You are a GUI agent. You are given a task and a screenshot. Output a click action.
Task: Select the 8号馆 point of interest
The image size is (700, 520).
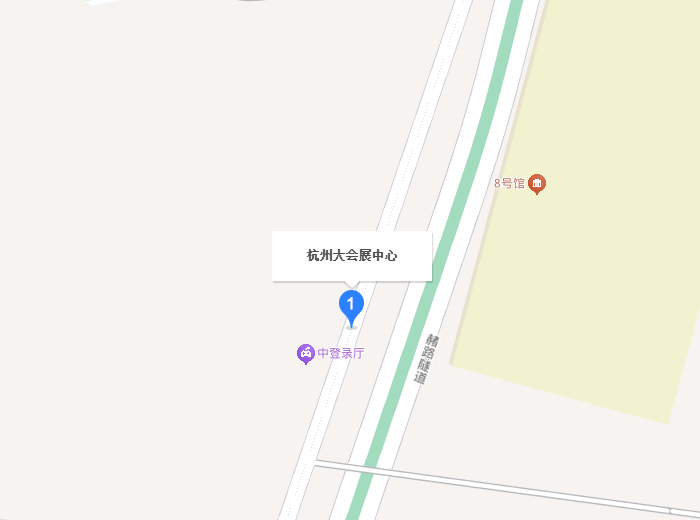537,183
